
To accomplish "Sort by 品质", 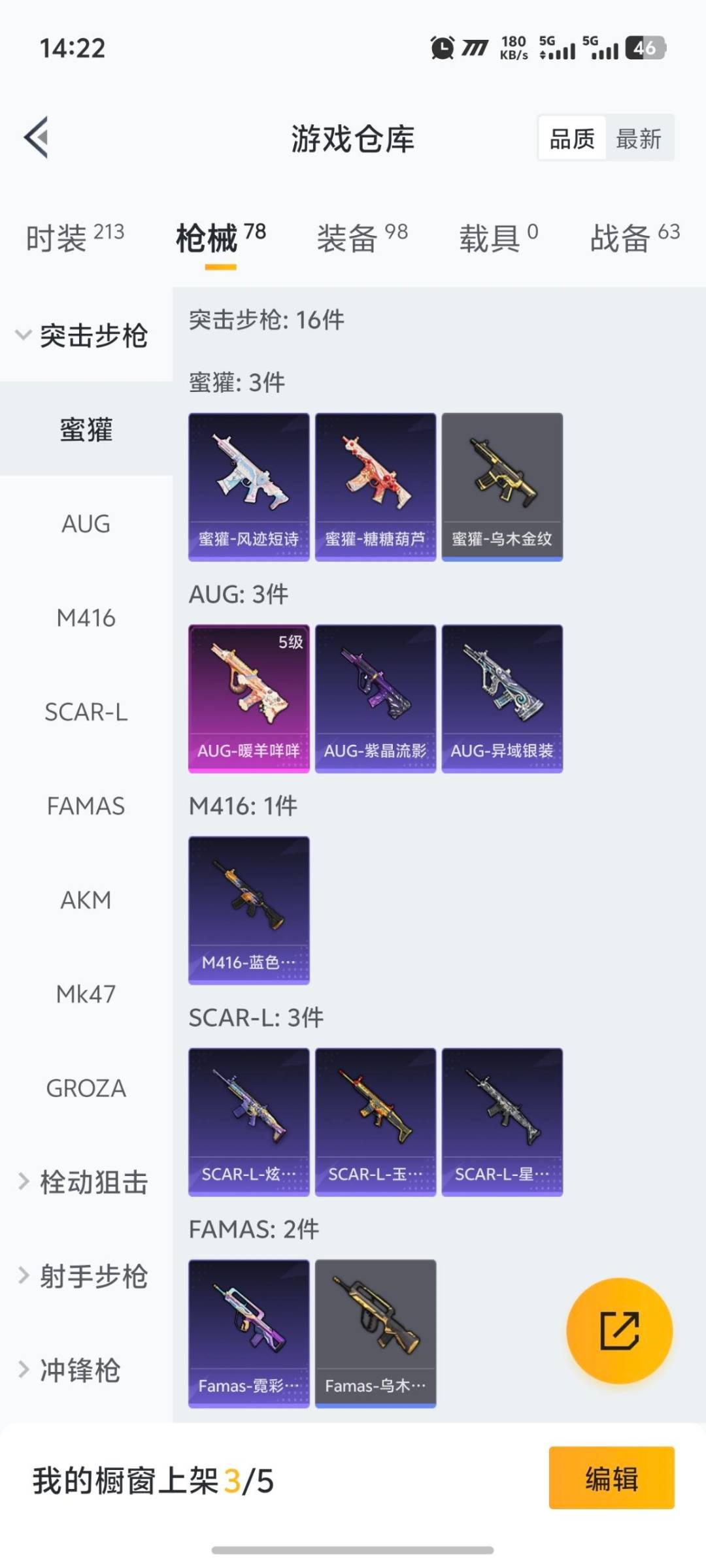I will [572, 139].
